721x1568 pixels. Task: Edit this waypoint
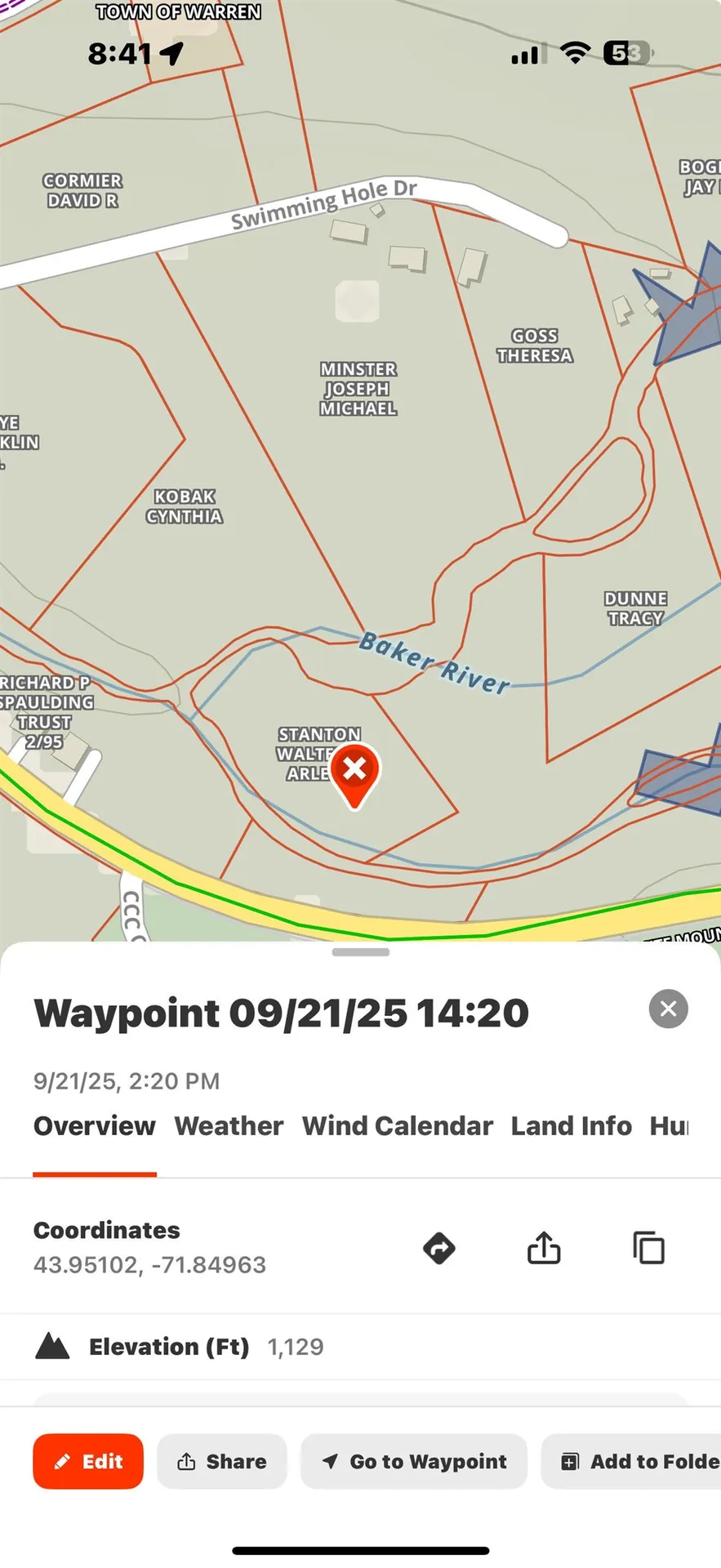88,1461
